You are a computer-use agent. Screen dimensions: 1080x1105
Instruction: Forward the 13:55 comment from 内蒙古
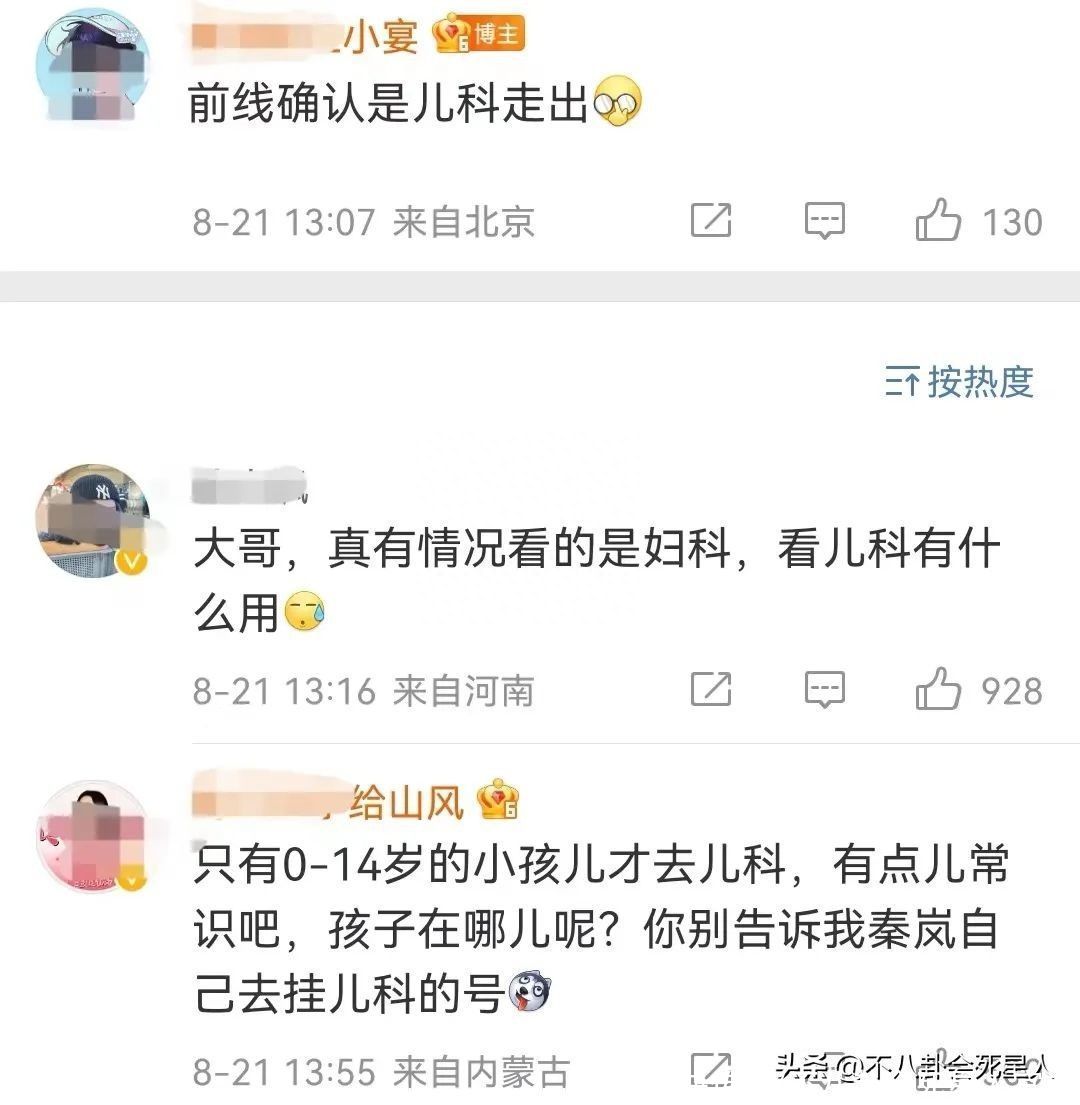(711, 1070)
